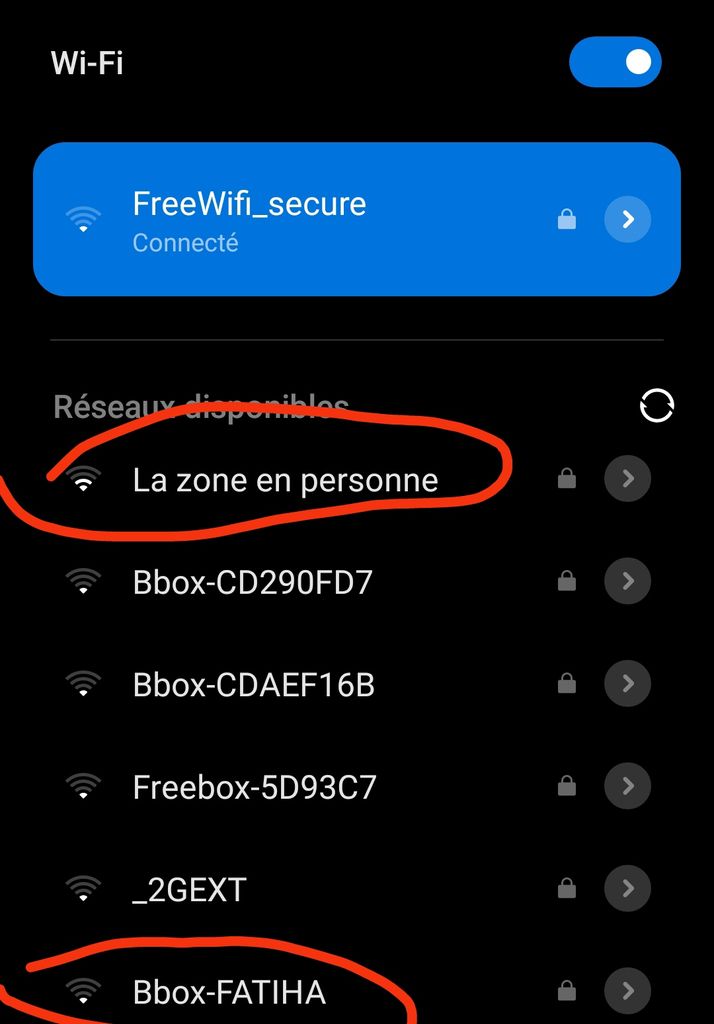
Task: View details arrow for Bbox-FATIHA
Action: [x=627, y=991]
